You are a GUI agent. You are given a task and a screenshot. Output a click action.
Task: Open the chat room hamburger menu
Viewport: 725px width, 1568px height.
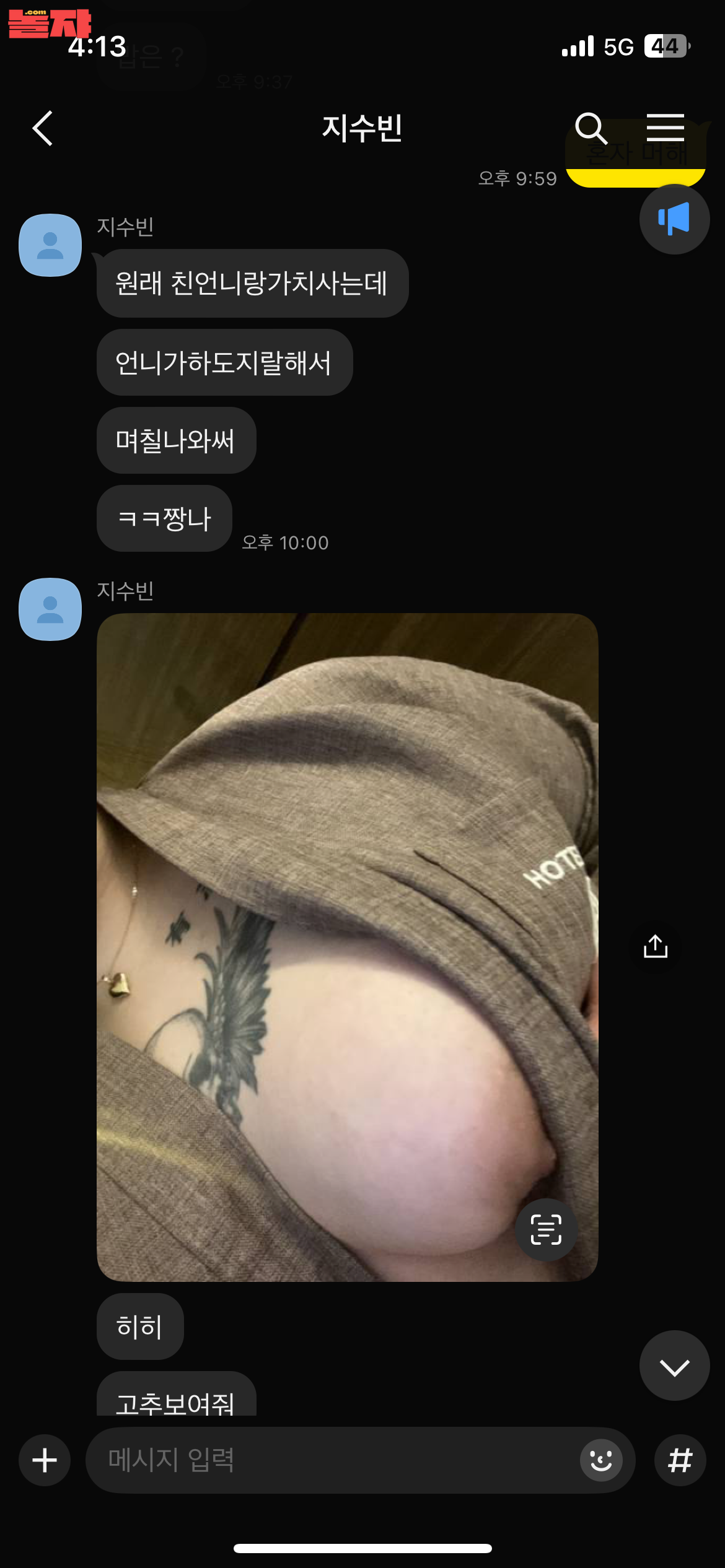[665, 128]
